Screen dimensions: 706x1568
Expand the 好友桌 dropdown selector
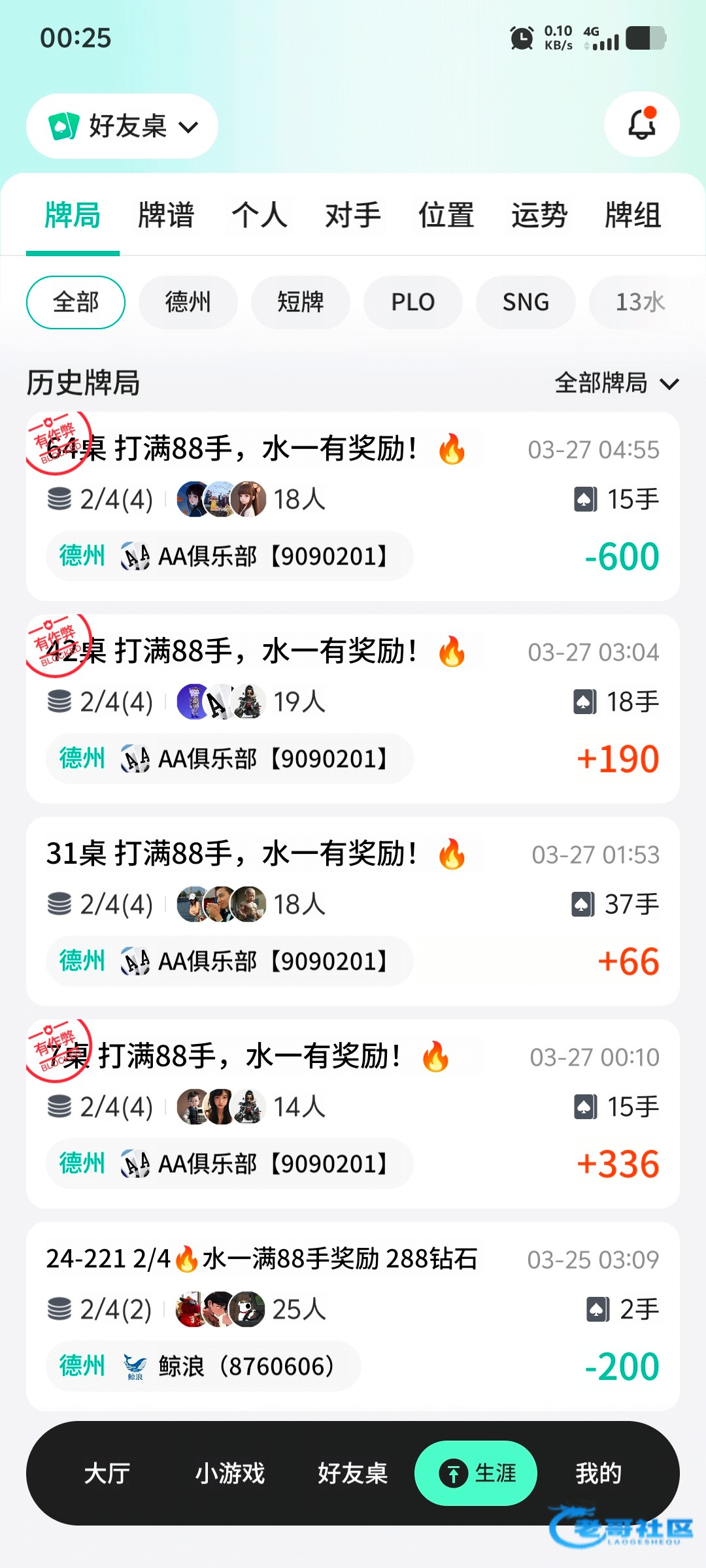point(122,126)
